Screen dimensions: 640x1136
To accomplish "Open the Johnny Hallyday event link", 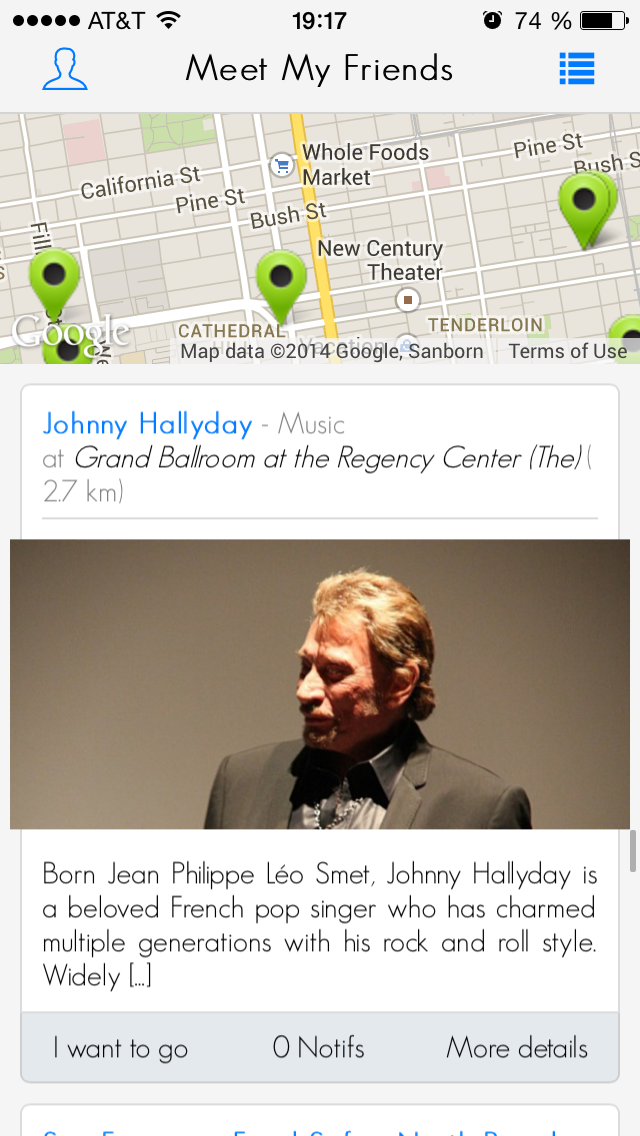I will pos(147,424).
